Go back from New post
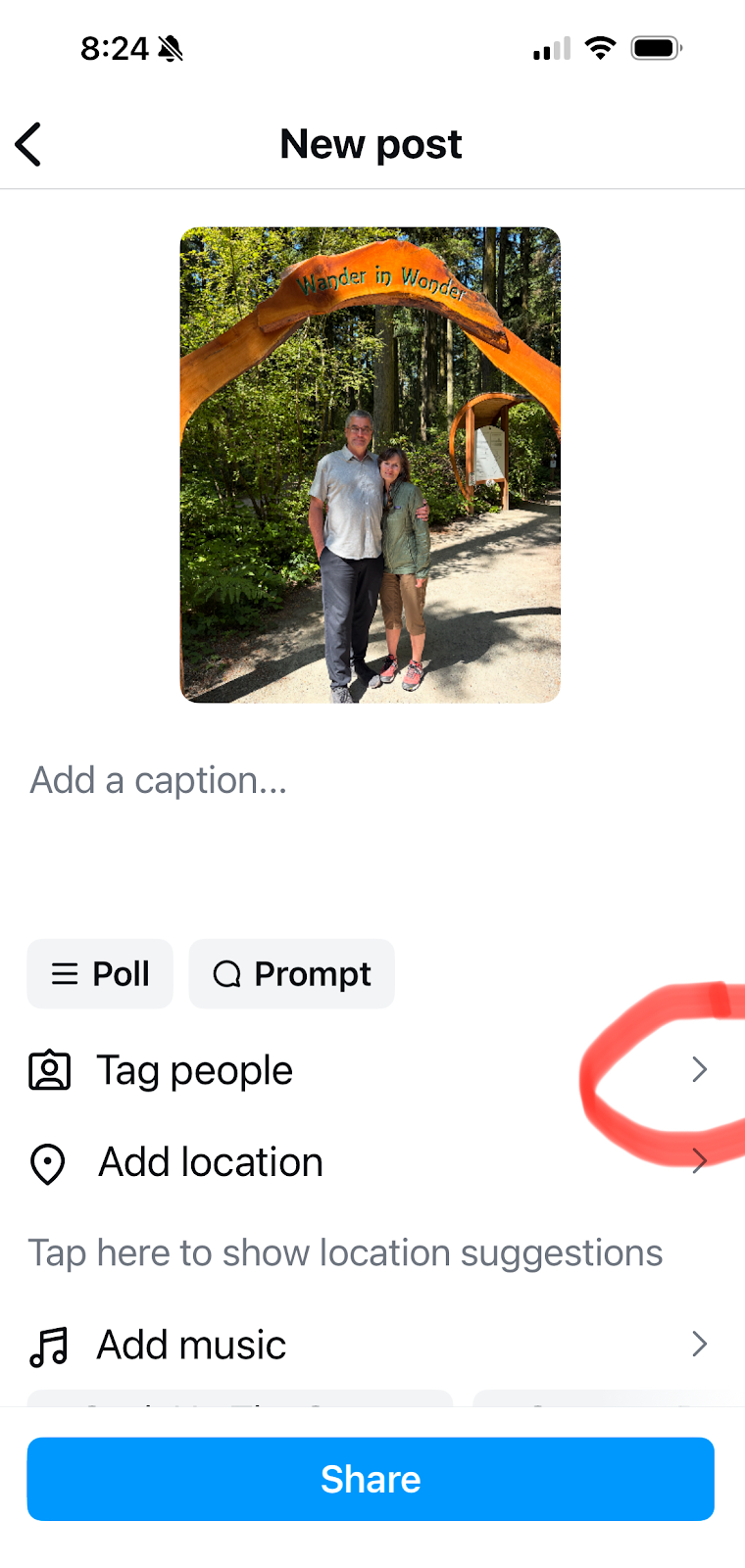Image resolution: width=745 pixels, height=1568 pixels. click(29, 145)
